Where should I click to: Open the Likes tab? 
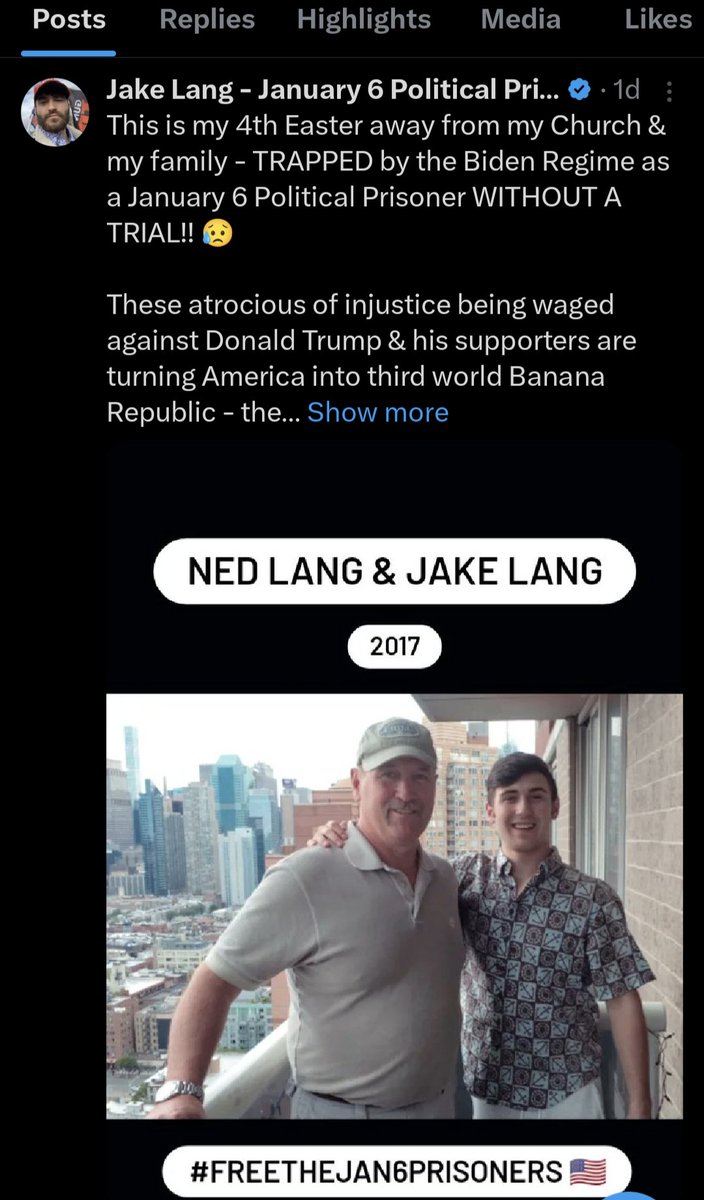point(658,19)
